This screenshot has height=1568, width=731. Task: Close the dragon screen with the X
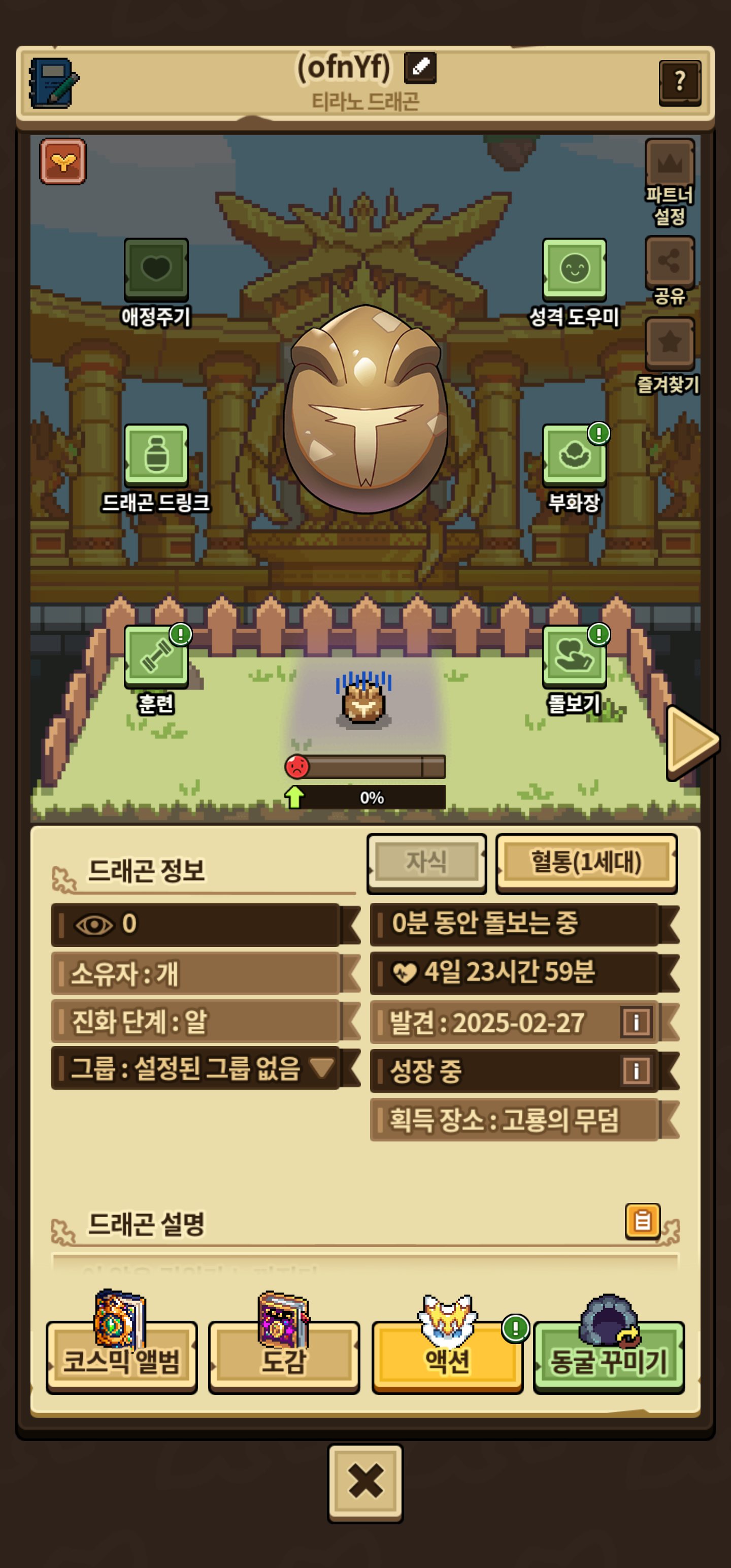365,1483
